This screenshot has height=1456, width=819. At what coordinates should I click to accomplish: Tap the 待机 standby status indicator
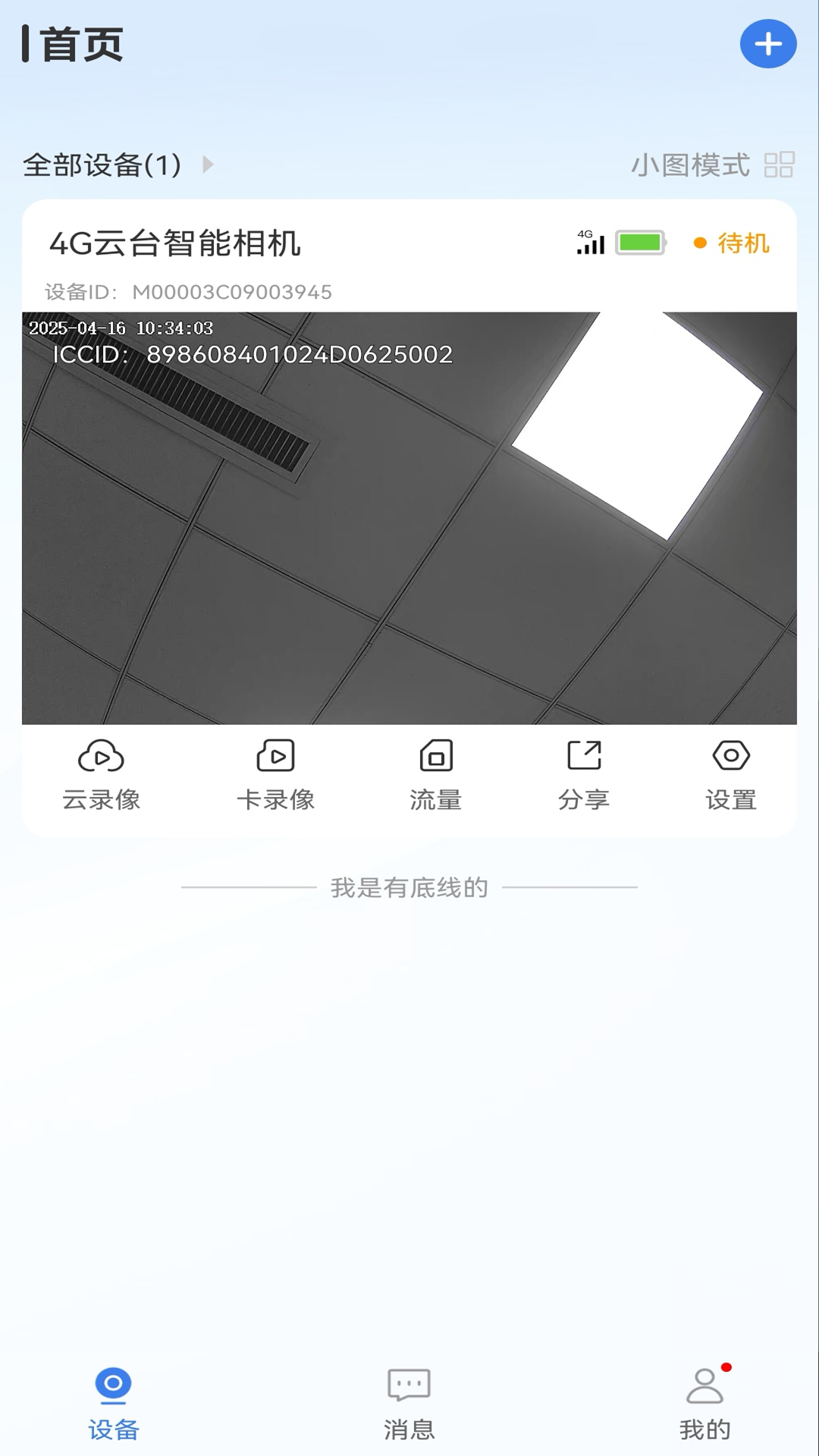tap(745, 244)
